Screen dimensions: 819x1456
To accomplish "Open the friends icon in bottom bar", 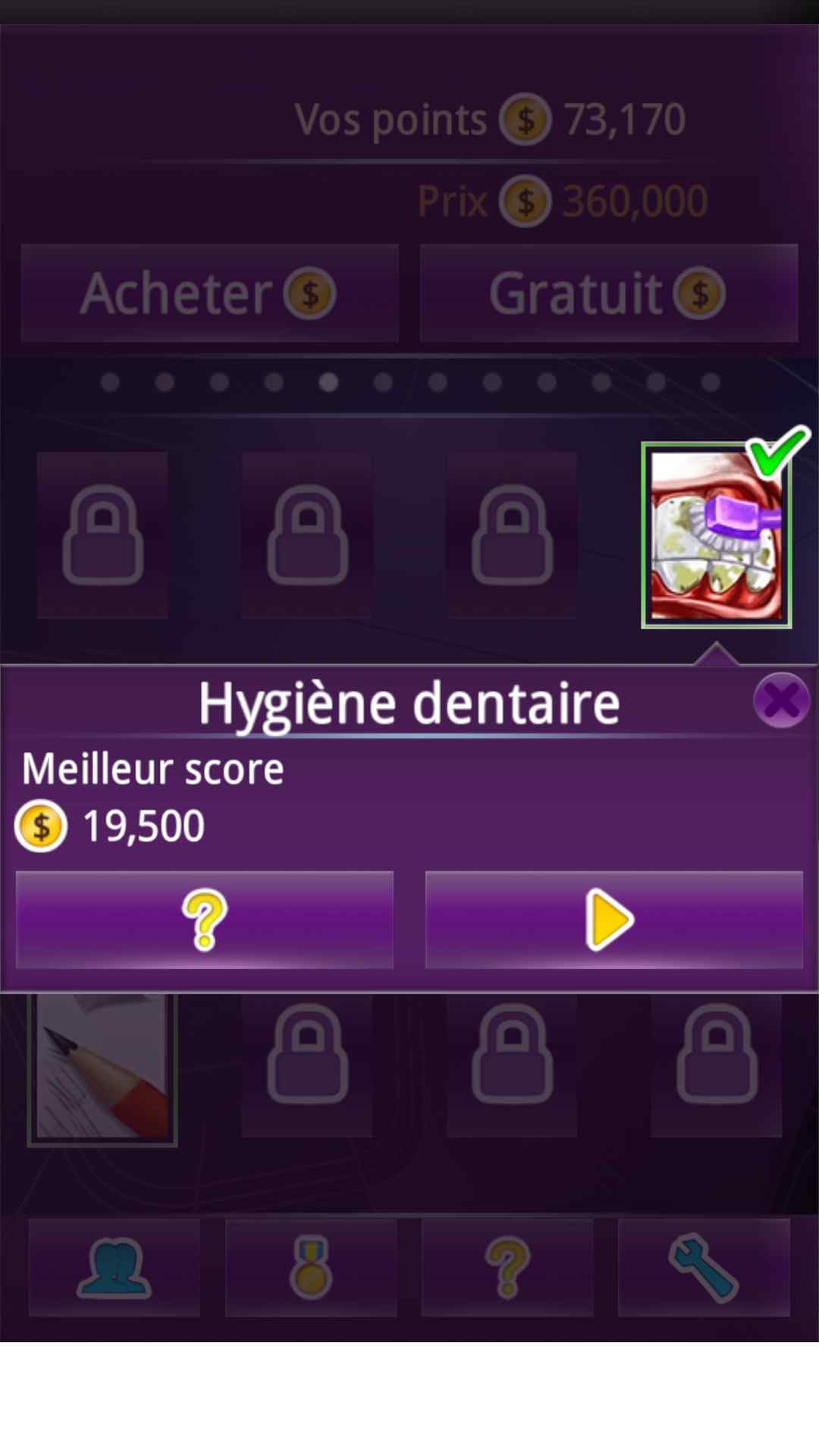I will coord(115,1267).
